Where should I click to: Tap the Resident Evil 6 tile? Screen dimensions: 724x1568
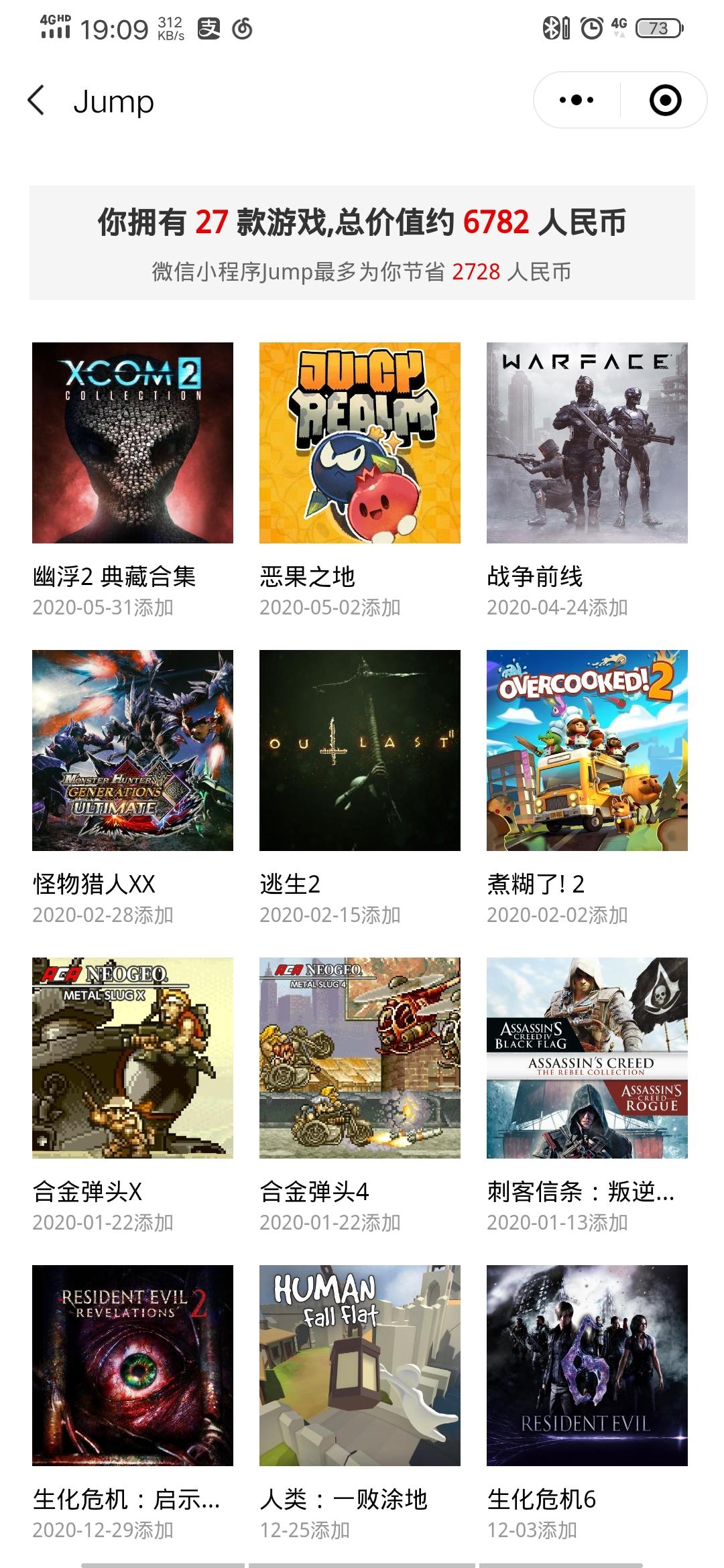[587, 1366]
